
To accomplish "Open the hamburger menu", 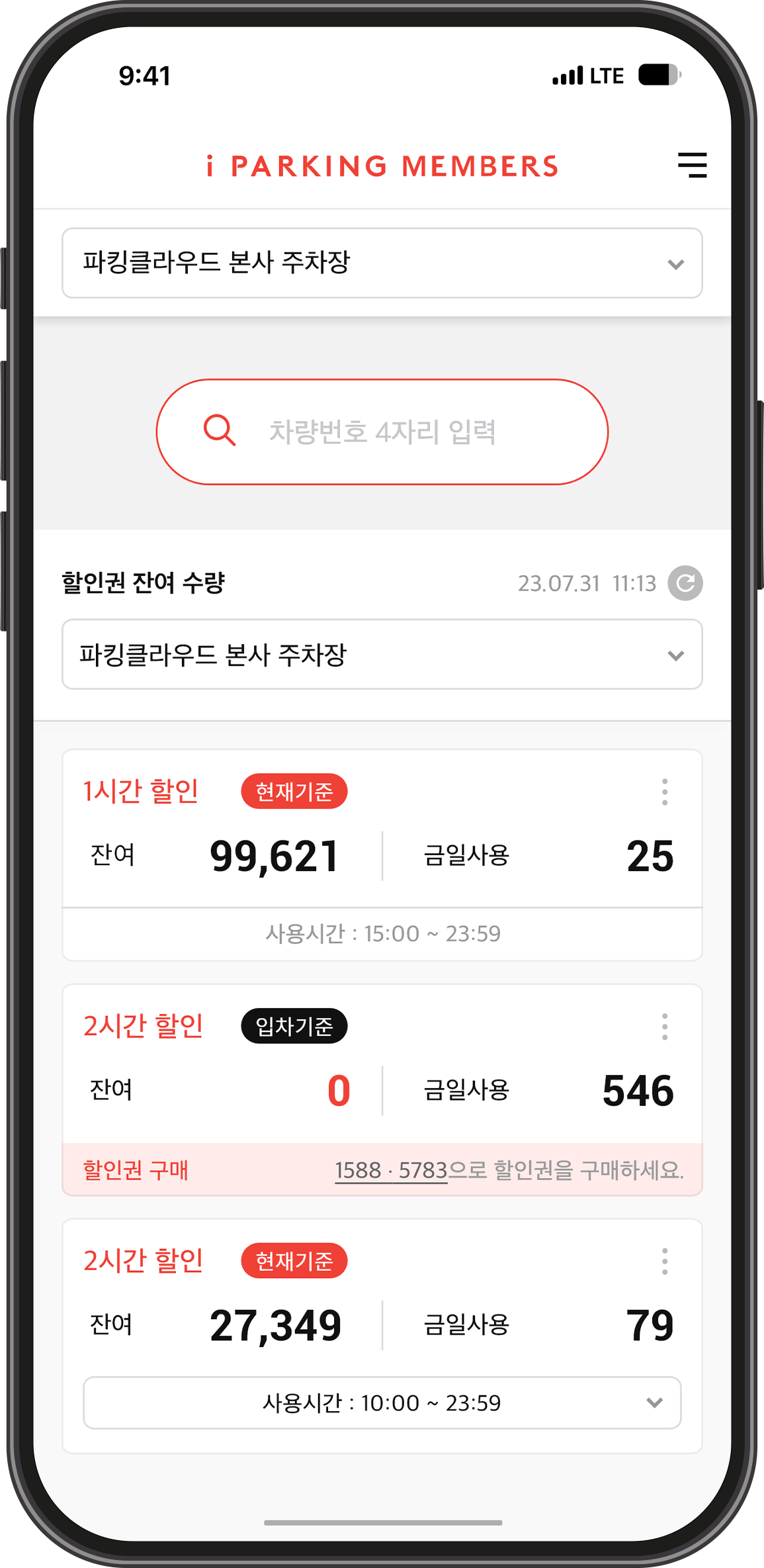I will coord(692,165).
